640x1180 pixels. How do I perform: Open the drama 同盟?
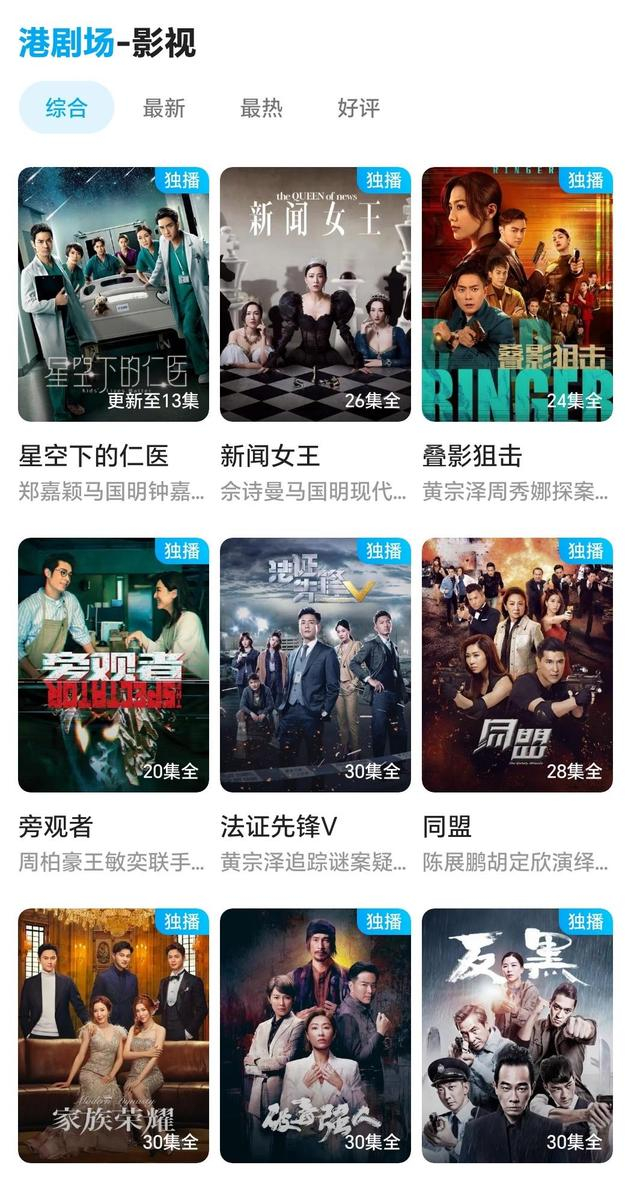coord(517,665)
